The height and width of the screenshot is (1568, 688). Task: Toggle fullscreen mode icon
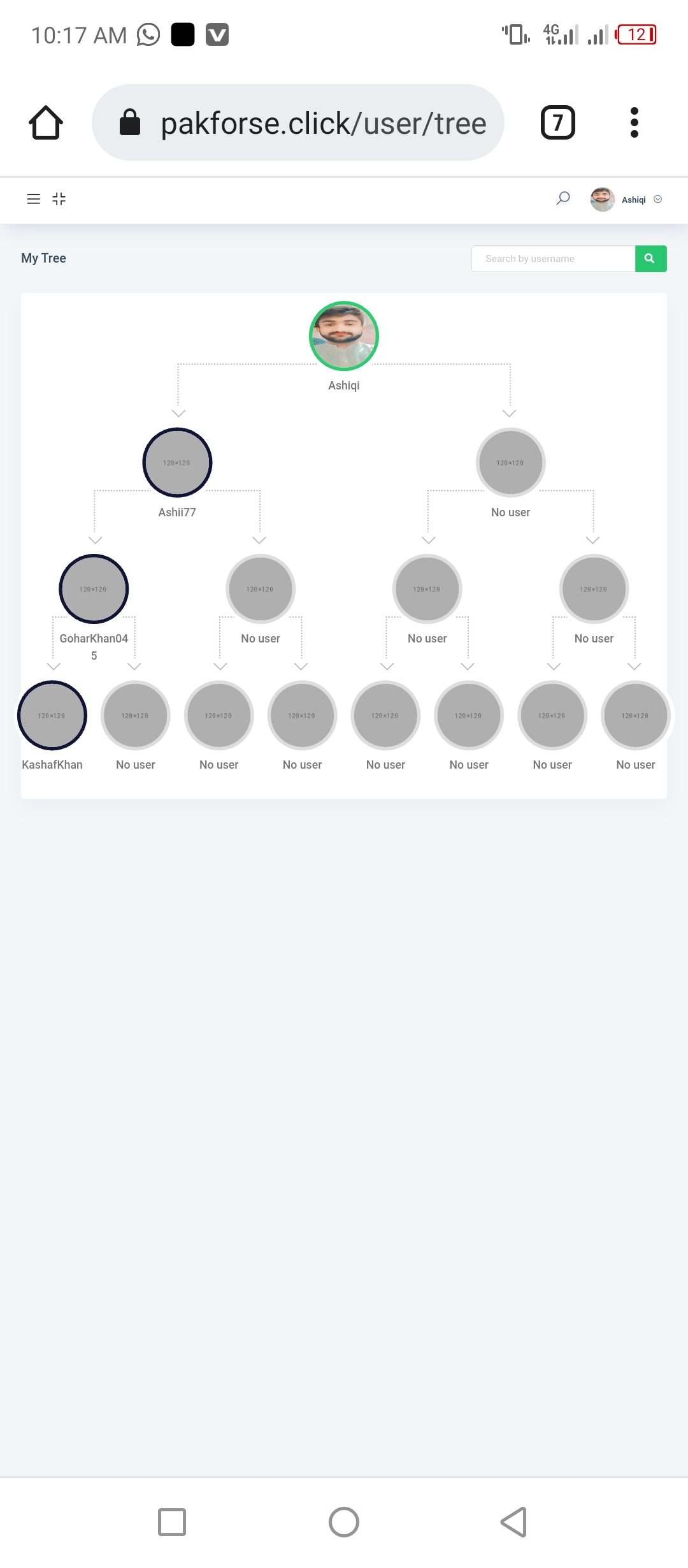click(x=59, y=199)
